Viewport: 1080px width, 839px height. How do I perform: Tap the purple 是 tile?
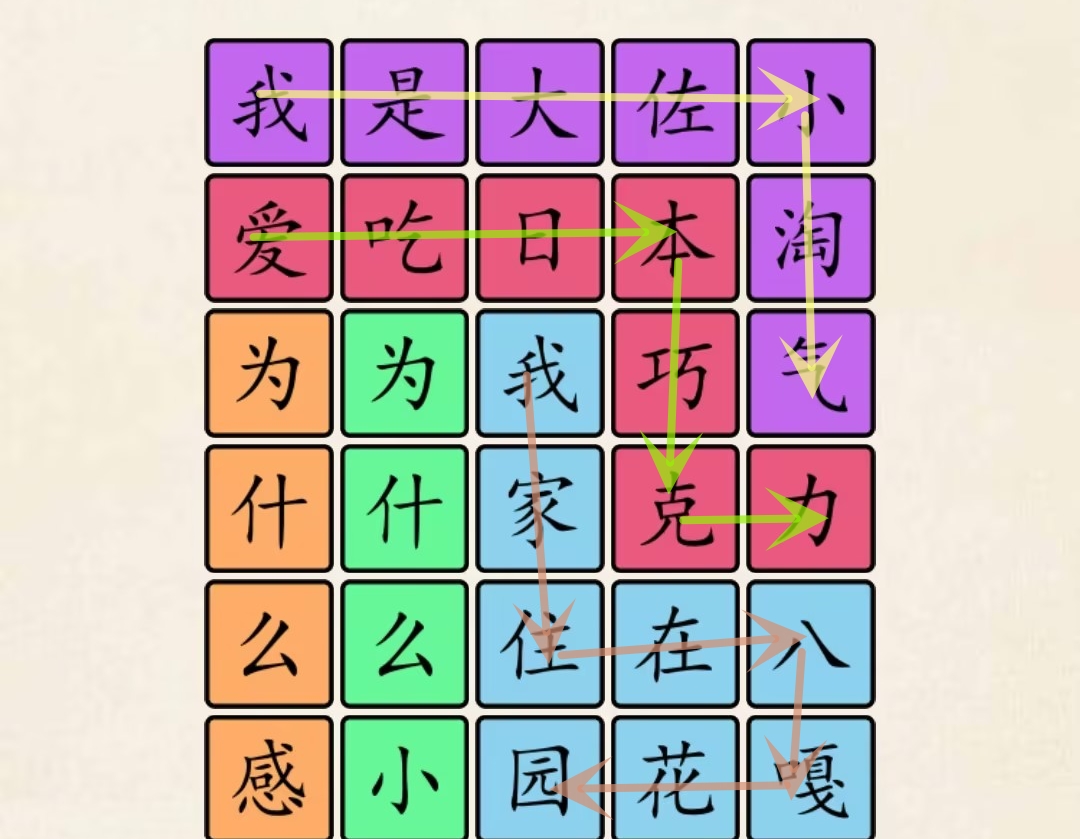click(404, 102)
